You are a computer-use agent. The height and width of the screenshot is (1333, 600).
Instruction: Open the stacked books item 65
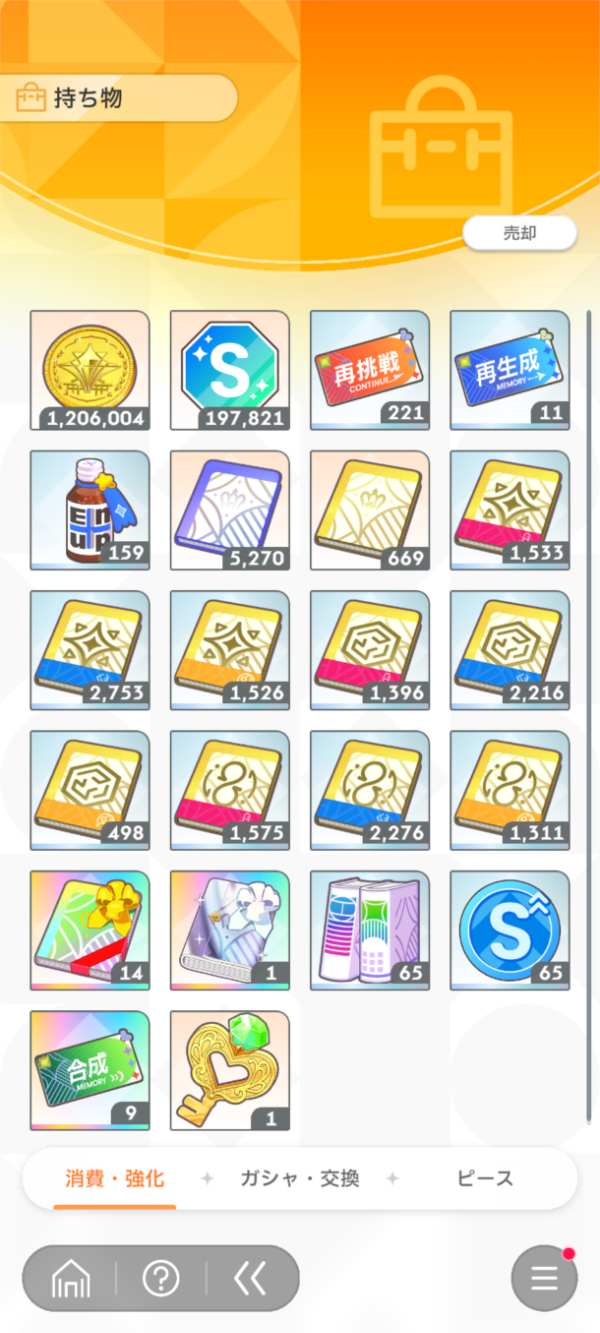click(370, 930)
